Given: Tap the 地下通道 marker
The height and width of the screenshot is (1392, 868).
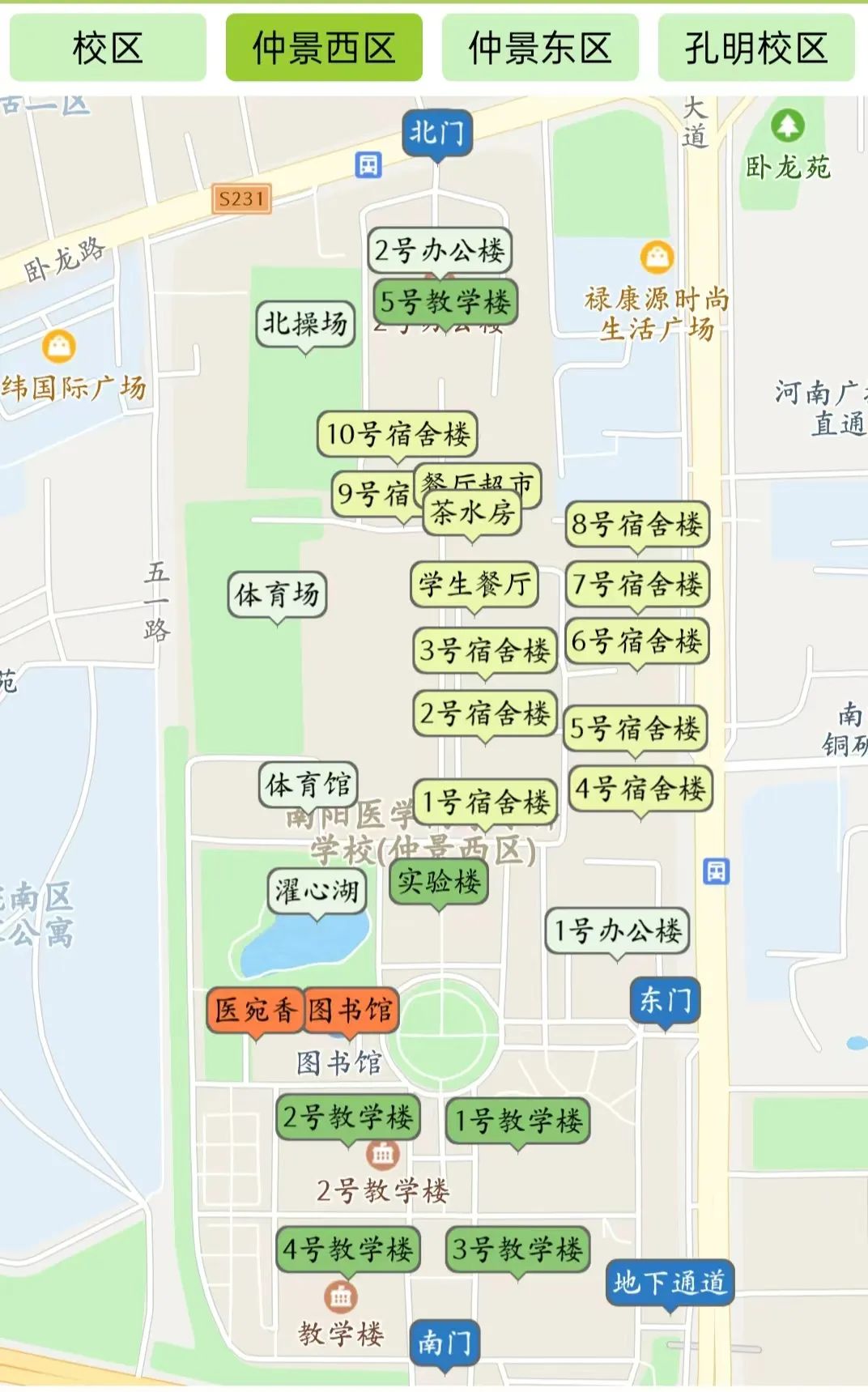Looking at the screenshot, I should [x=670, y=1283].
